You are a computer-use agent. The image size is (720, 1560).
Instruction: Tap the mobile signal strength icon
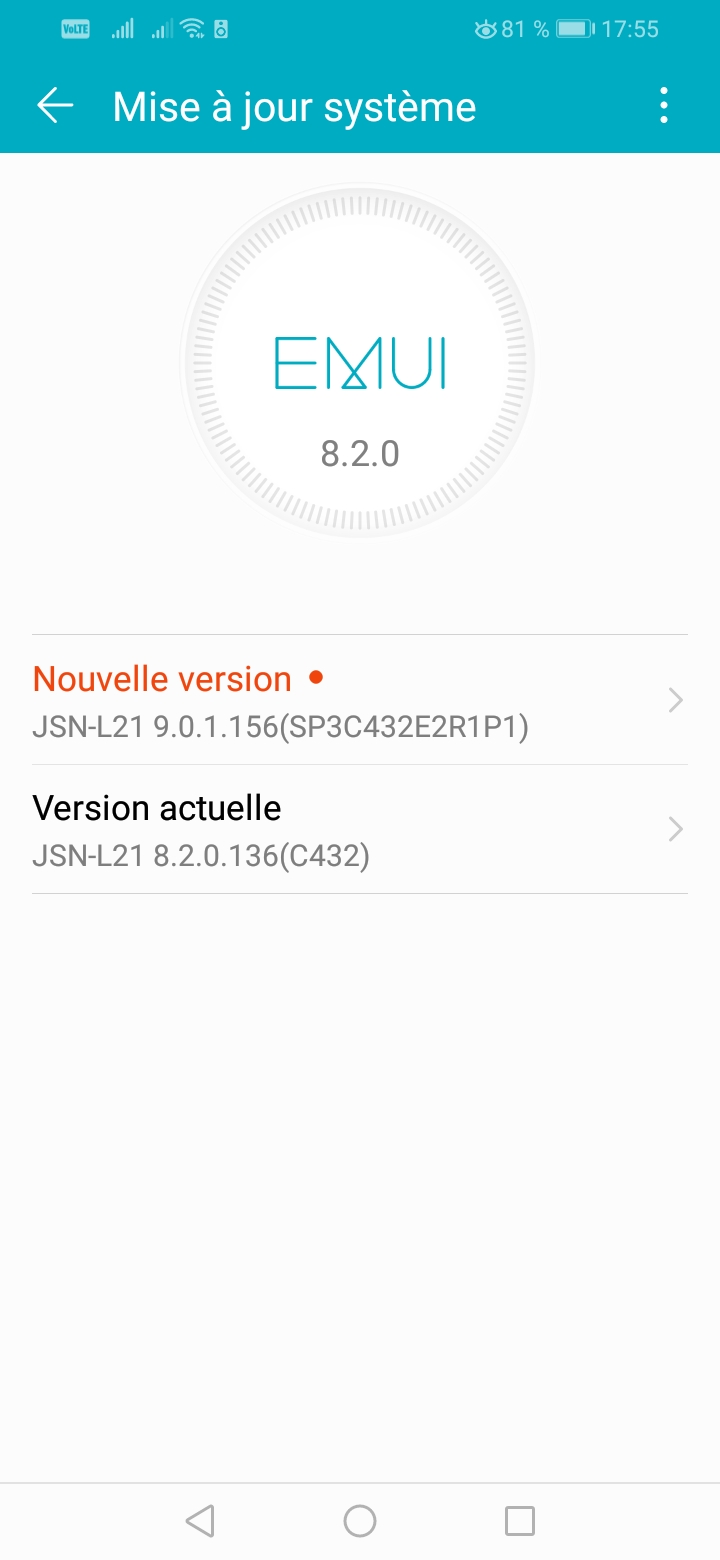(x=122, y=28)
